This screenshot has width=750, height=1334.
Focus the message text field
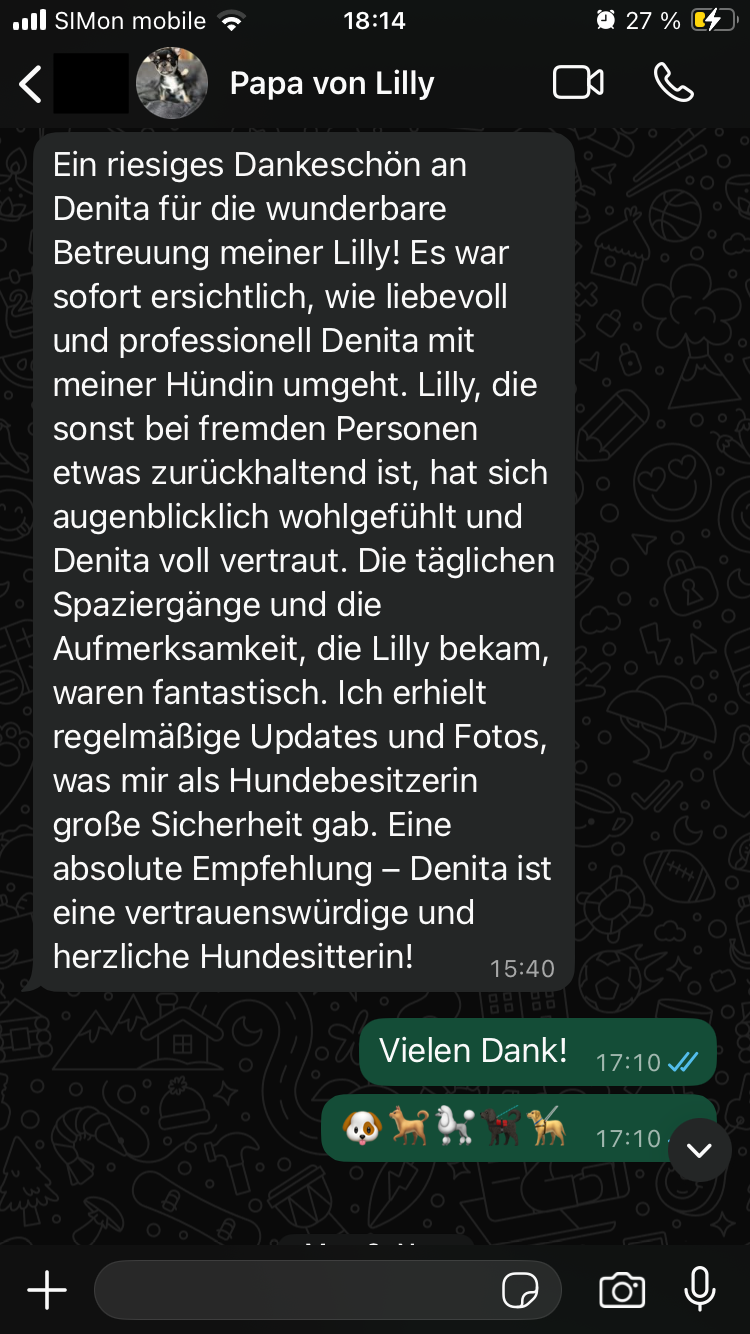pos(295,1291)
